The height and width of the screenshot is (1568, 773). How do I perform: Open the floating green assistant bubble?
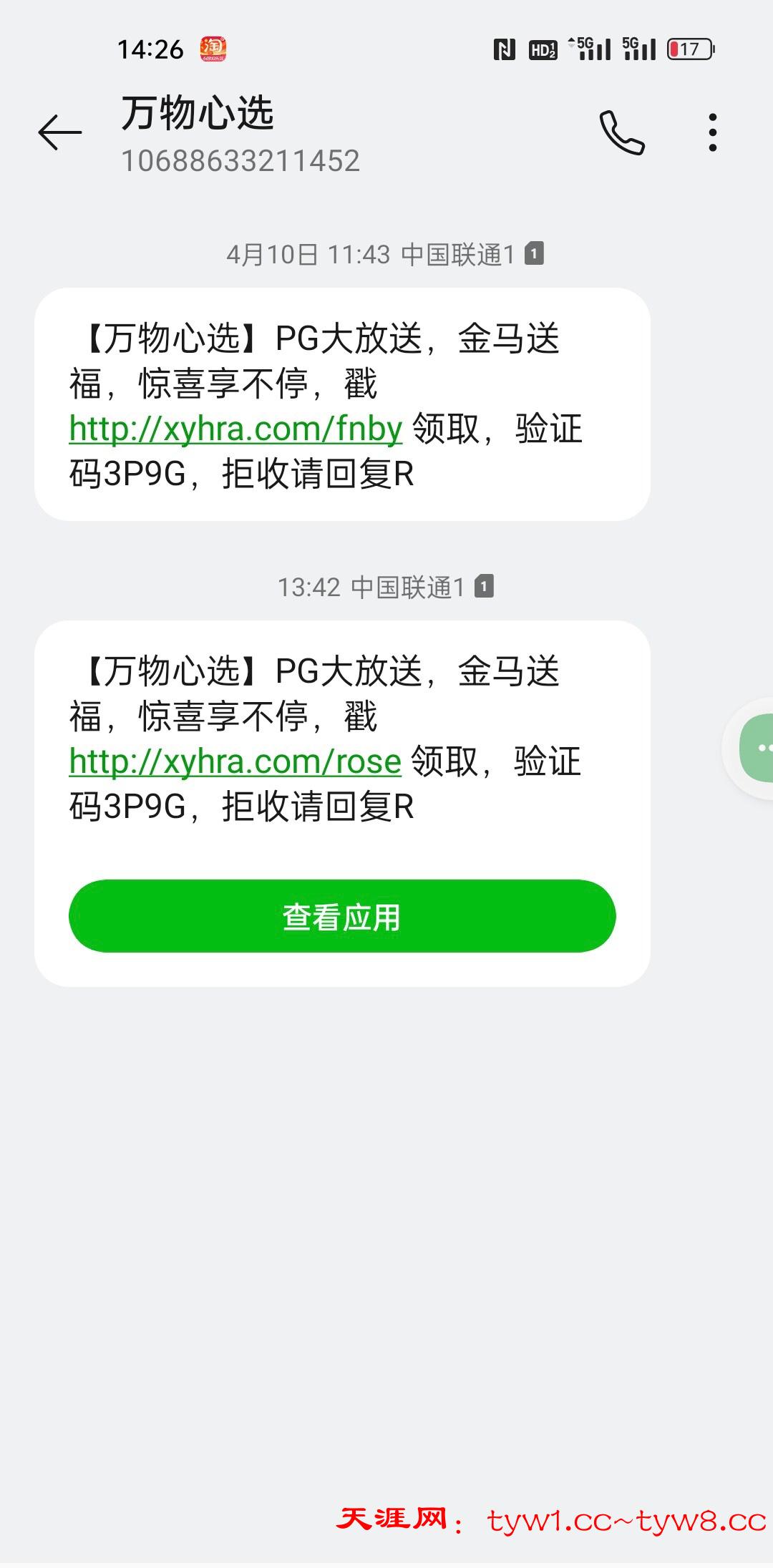pyautogui.click(x=757, y=748)
